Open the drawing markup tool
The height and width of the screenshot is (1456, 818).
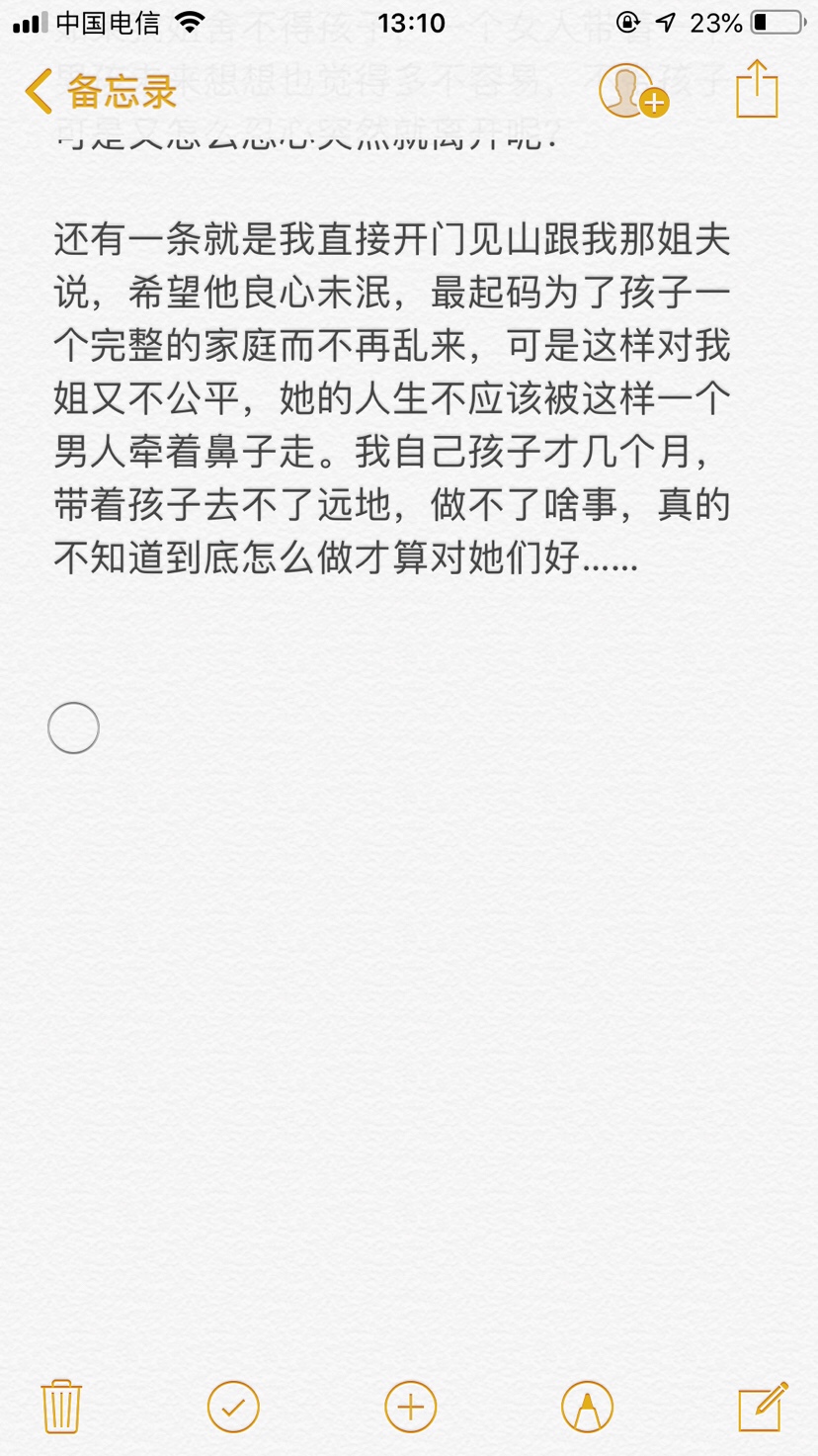(x=587, y=1406)
